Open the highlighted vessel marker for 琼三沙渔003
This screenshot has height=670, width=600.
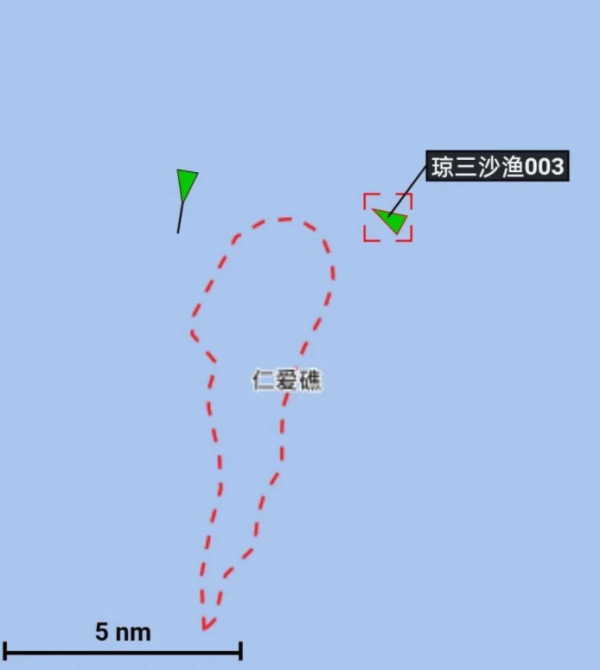[390, 219]
